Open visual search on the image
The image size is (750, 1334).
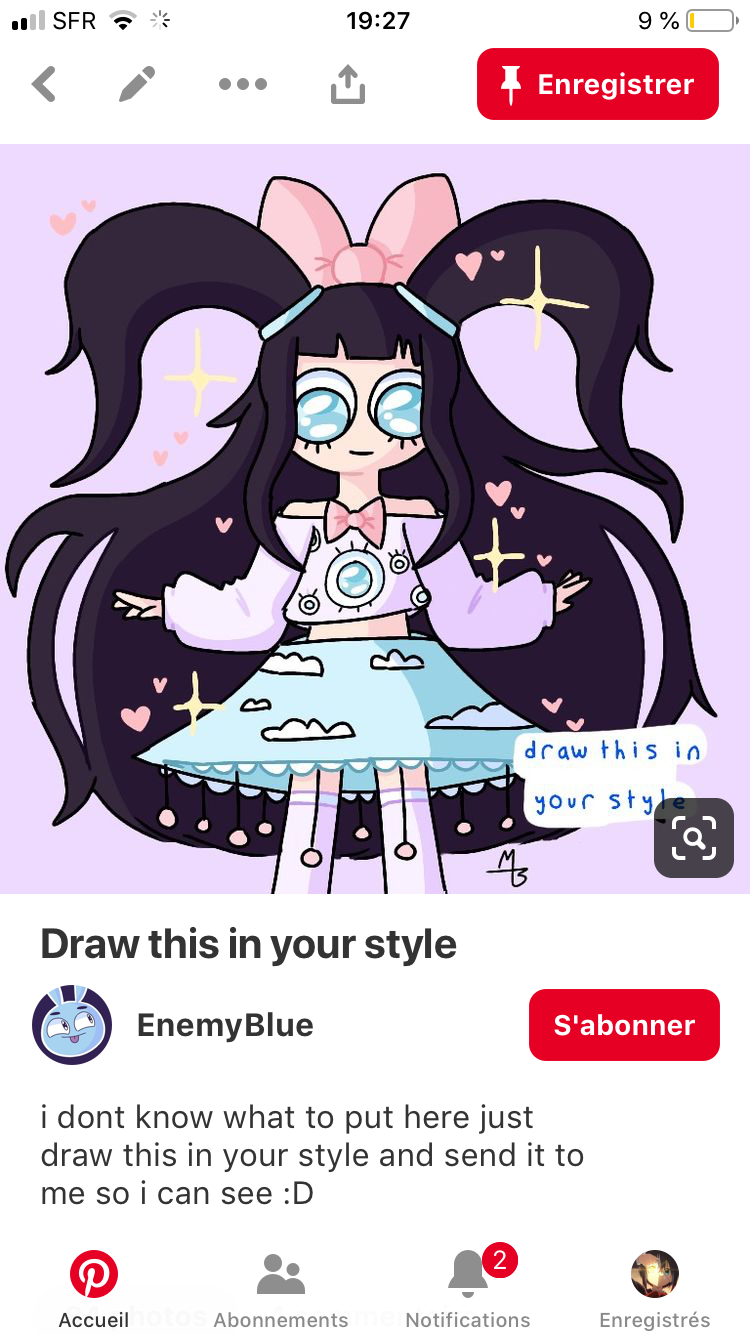click(693, 838)
